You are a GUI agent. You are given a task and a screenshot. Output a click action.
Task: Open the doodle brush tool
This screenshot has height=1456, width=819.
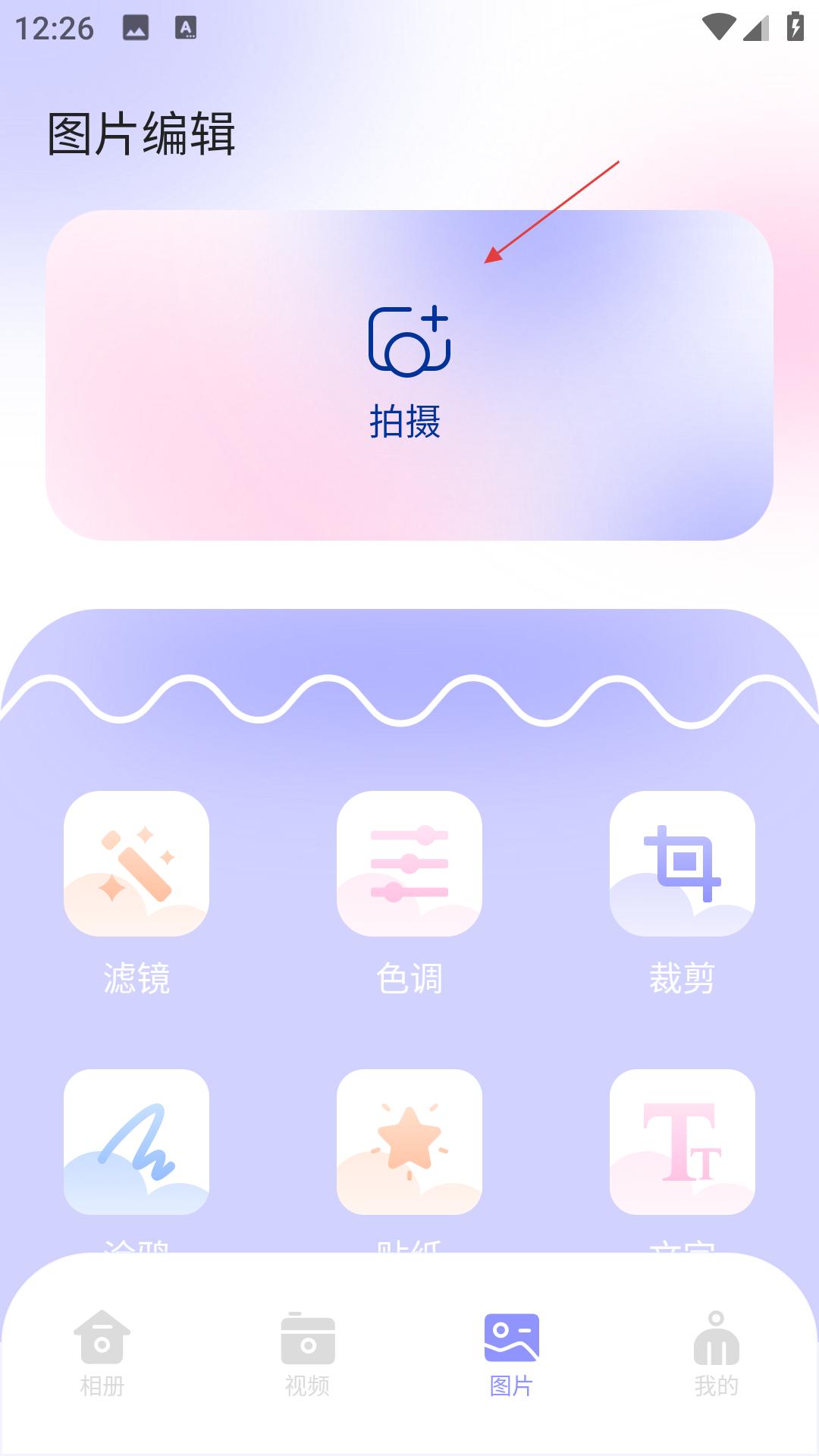pyautogui.click(x=136, y=1141)
